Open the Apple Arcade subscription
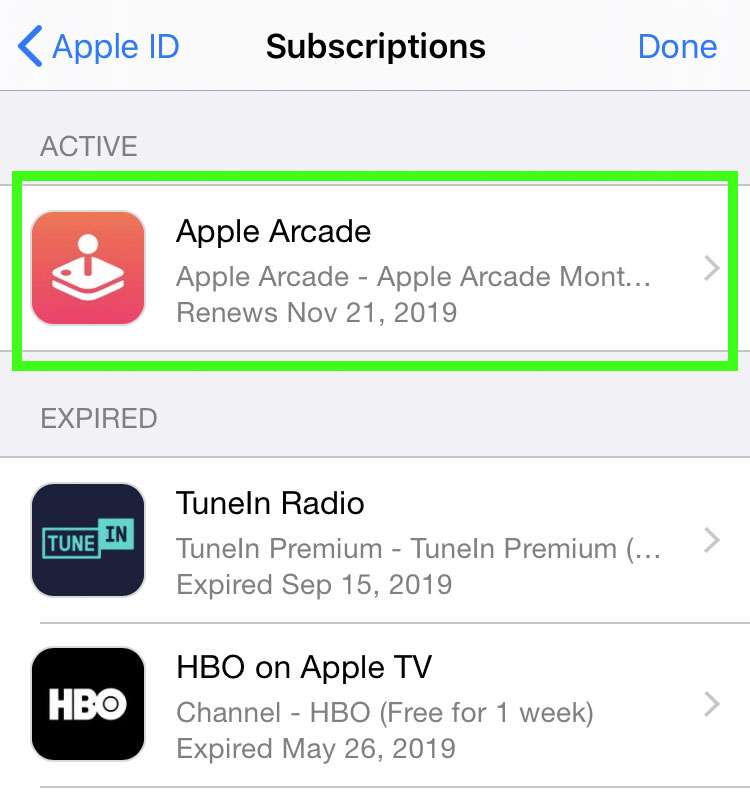750x810 pixels. tap(375, 268)
